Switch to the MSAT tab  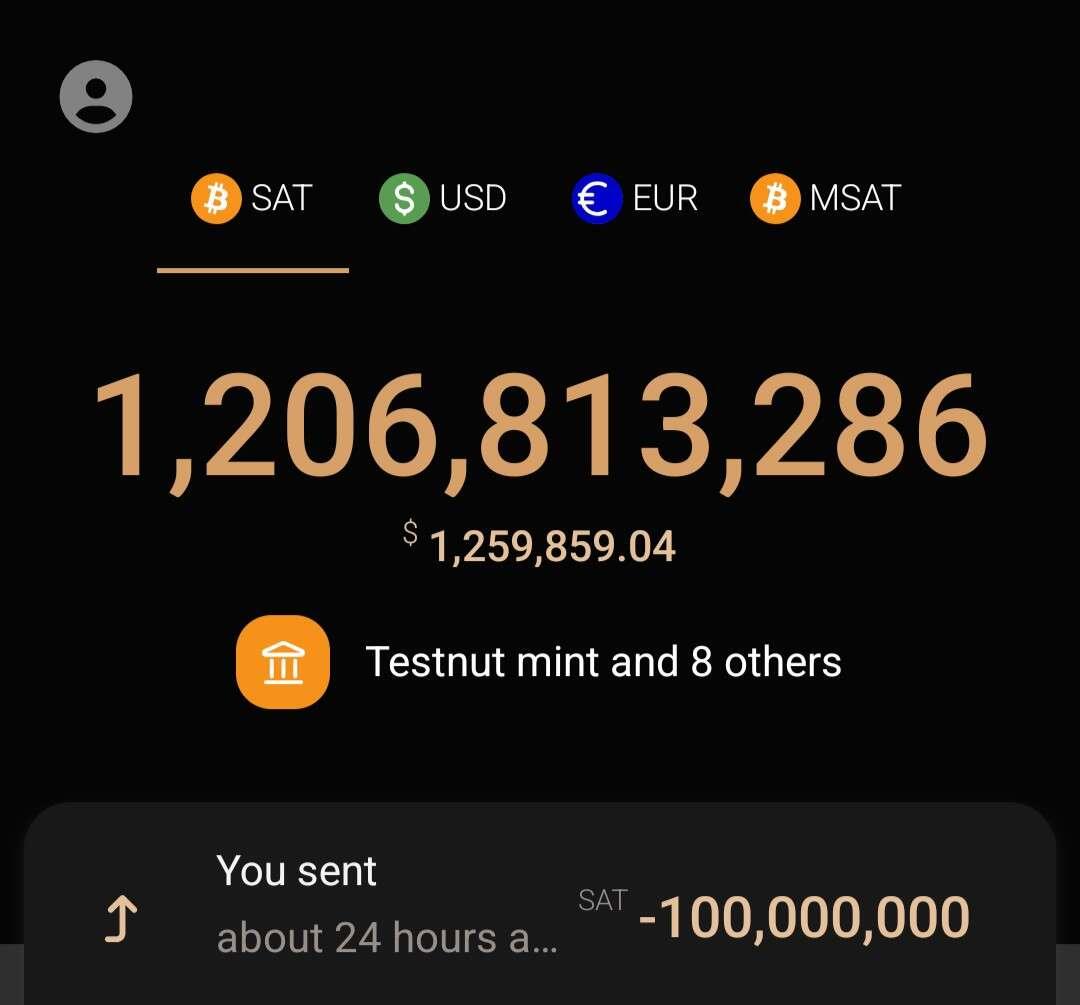coord(826,198)
